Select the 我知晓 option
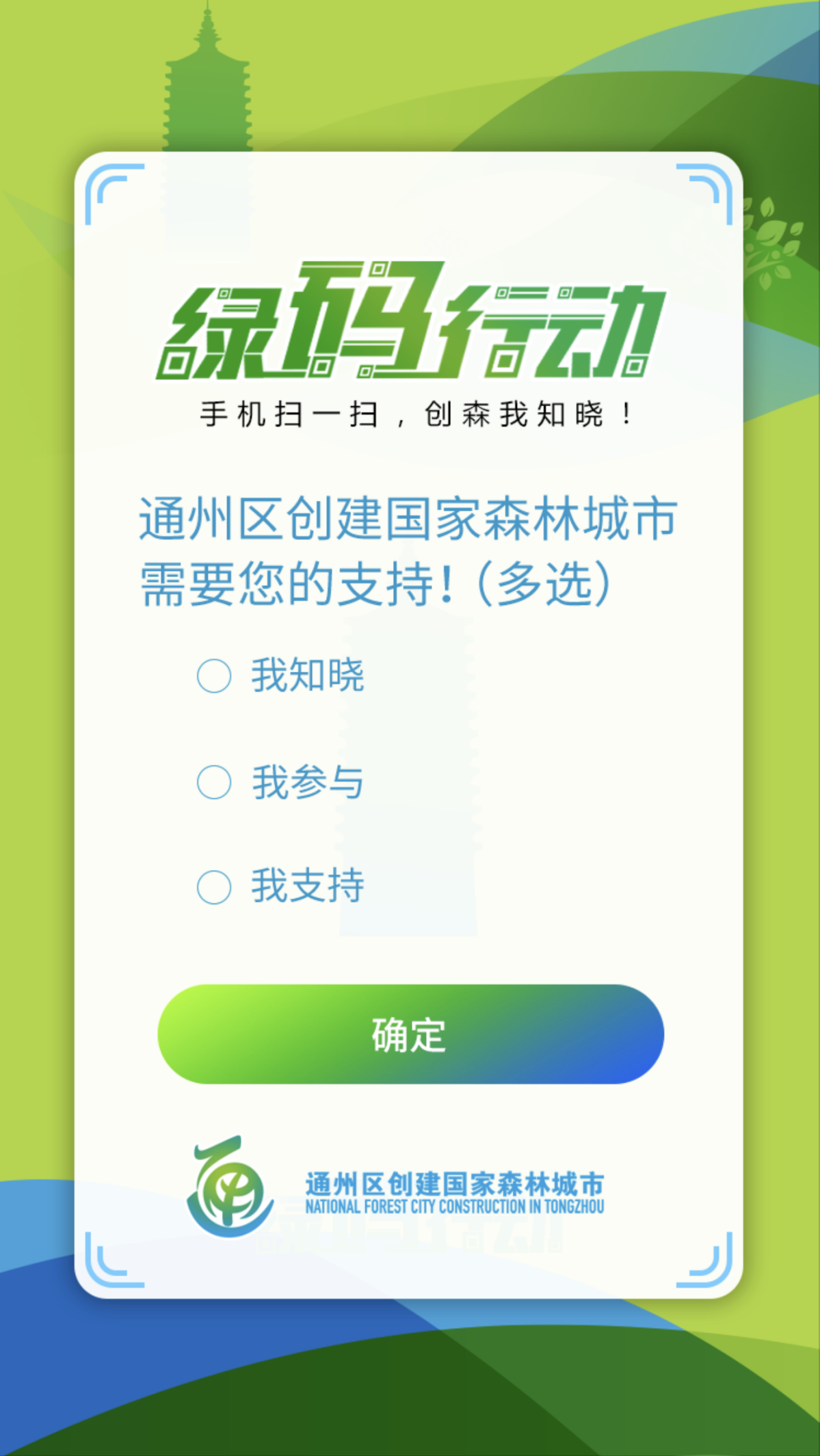The image size is (820, 1456). pos(214,676)
